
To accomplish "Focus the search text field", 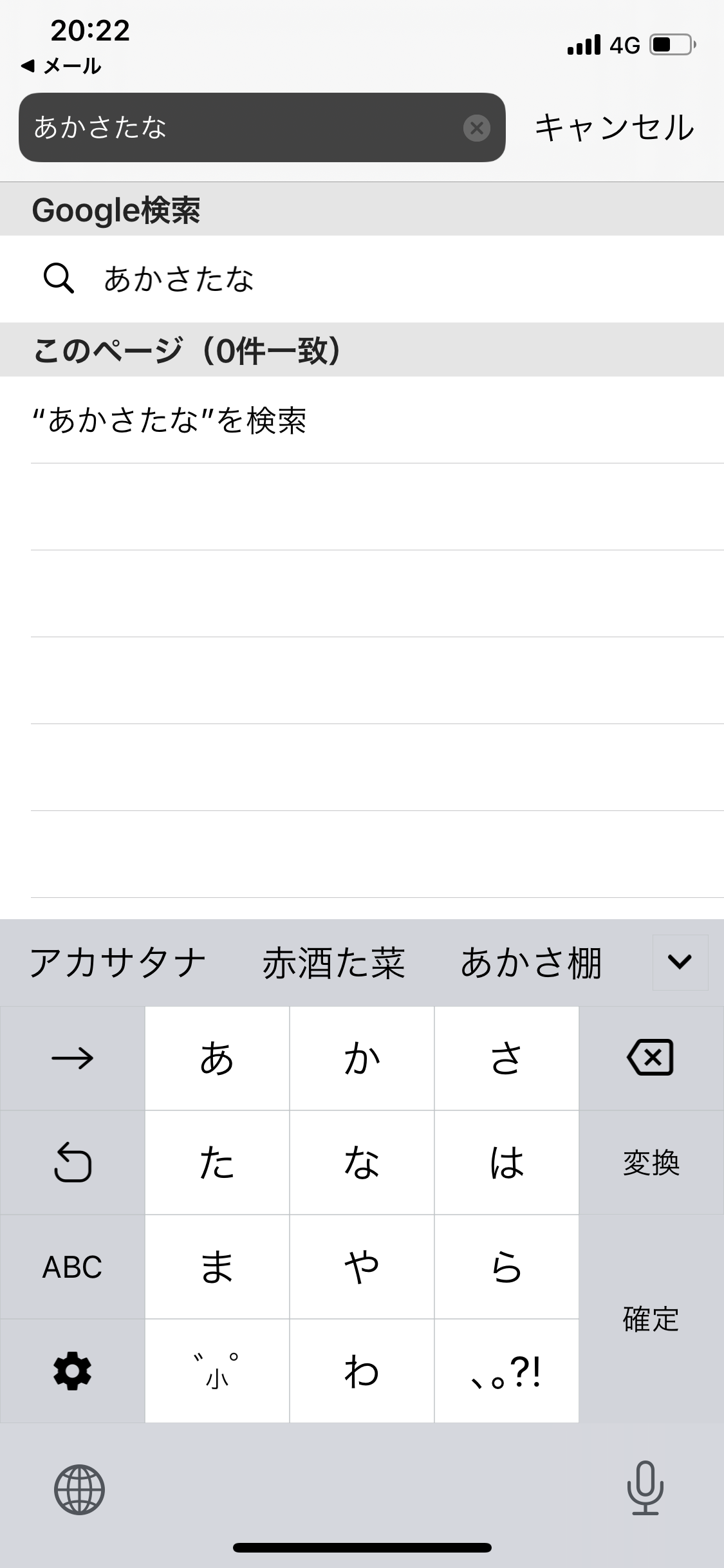I will pyautogui.click(x=245, y=127).
